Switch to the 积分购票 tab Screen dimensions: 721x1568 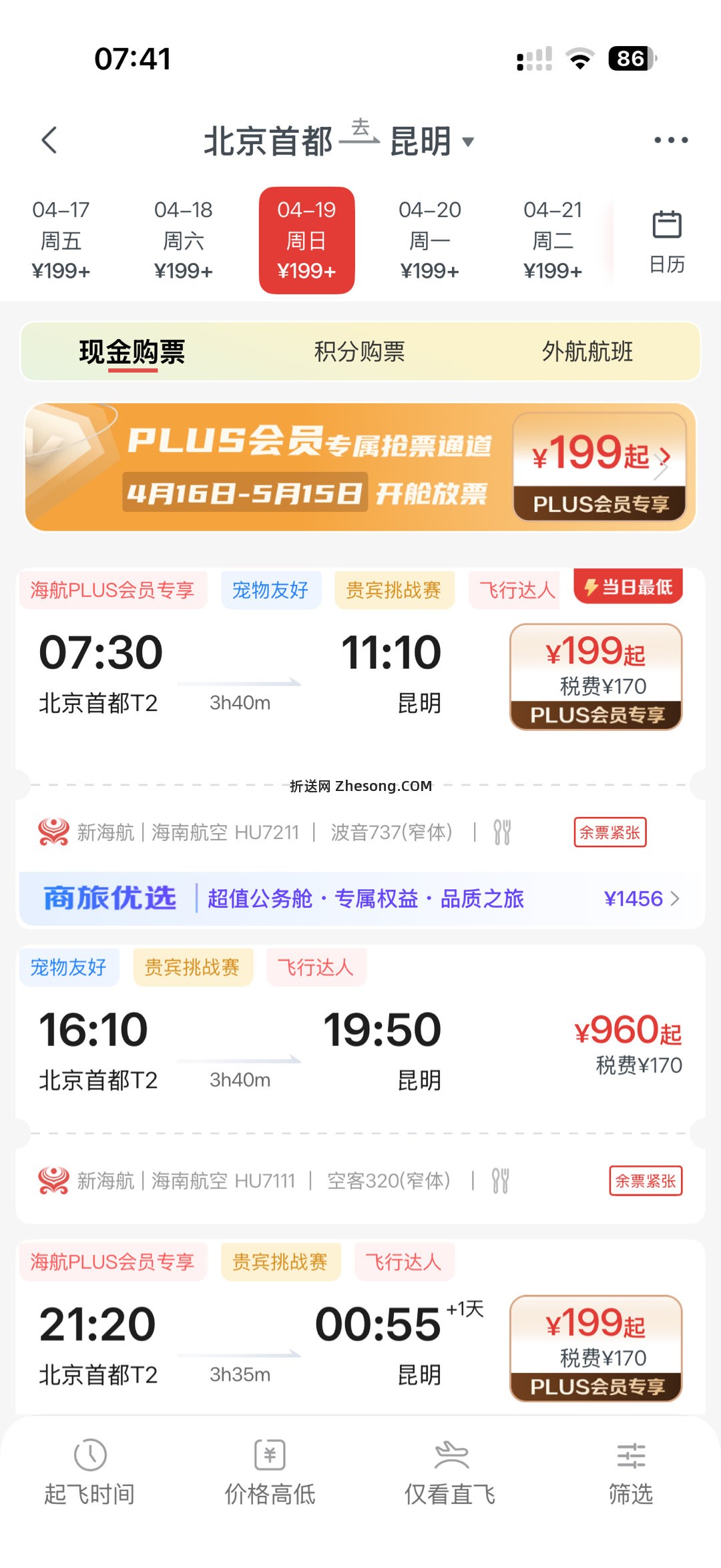point(360,352)
